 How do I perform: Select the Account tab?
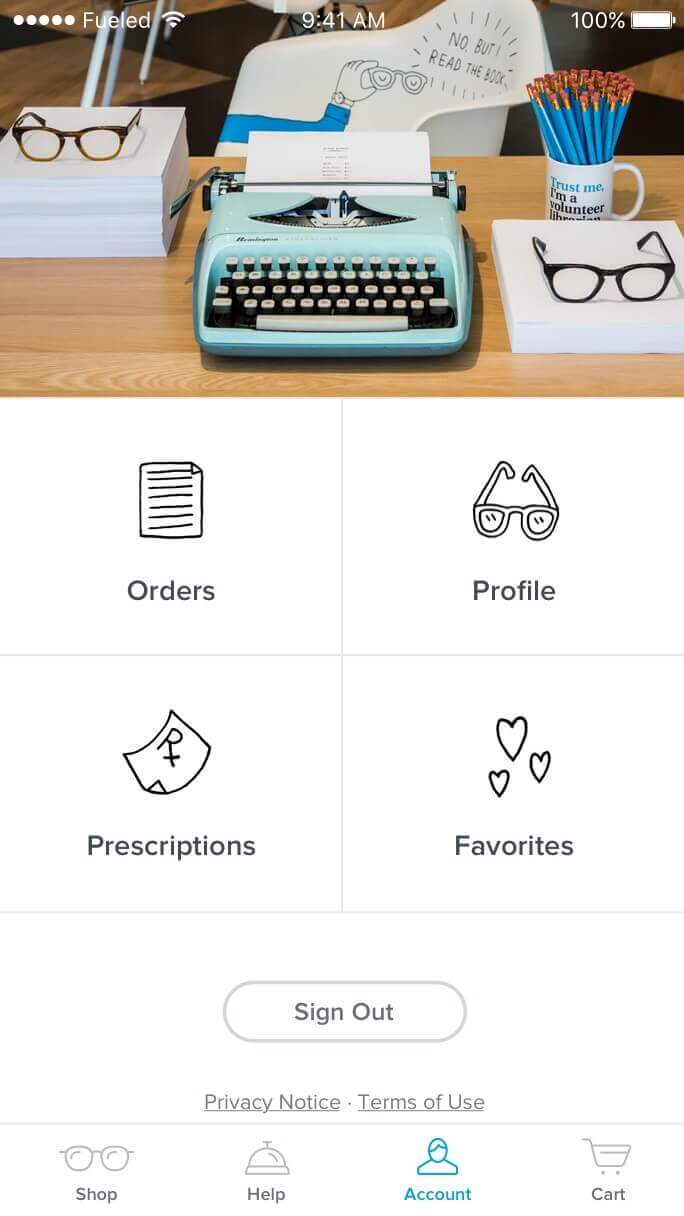click(x=437, y=1172)
